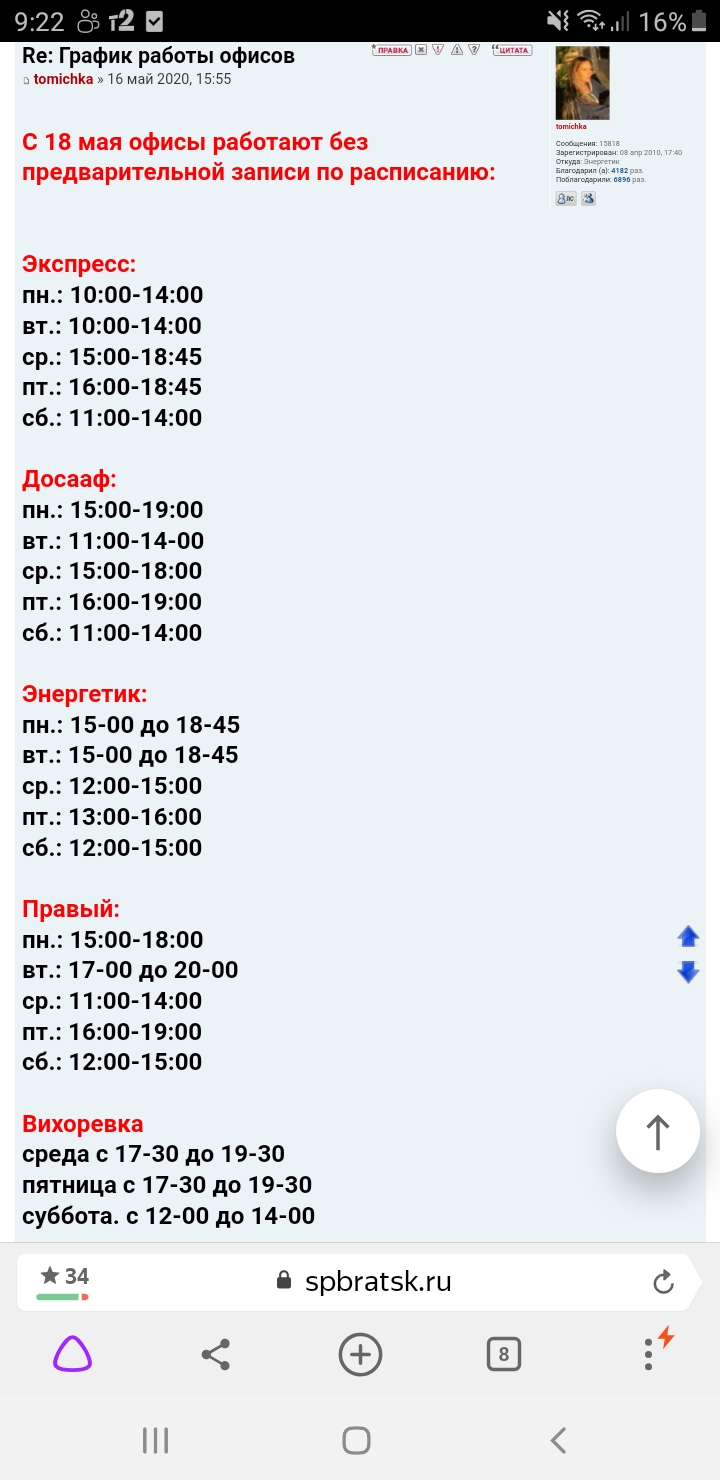
Task: Jump up with the blue up arrow
Action: tap(688, 937)
